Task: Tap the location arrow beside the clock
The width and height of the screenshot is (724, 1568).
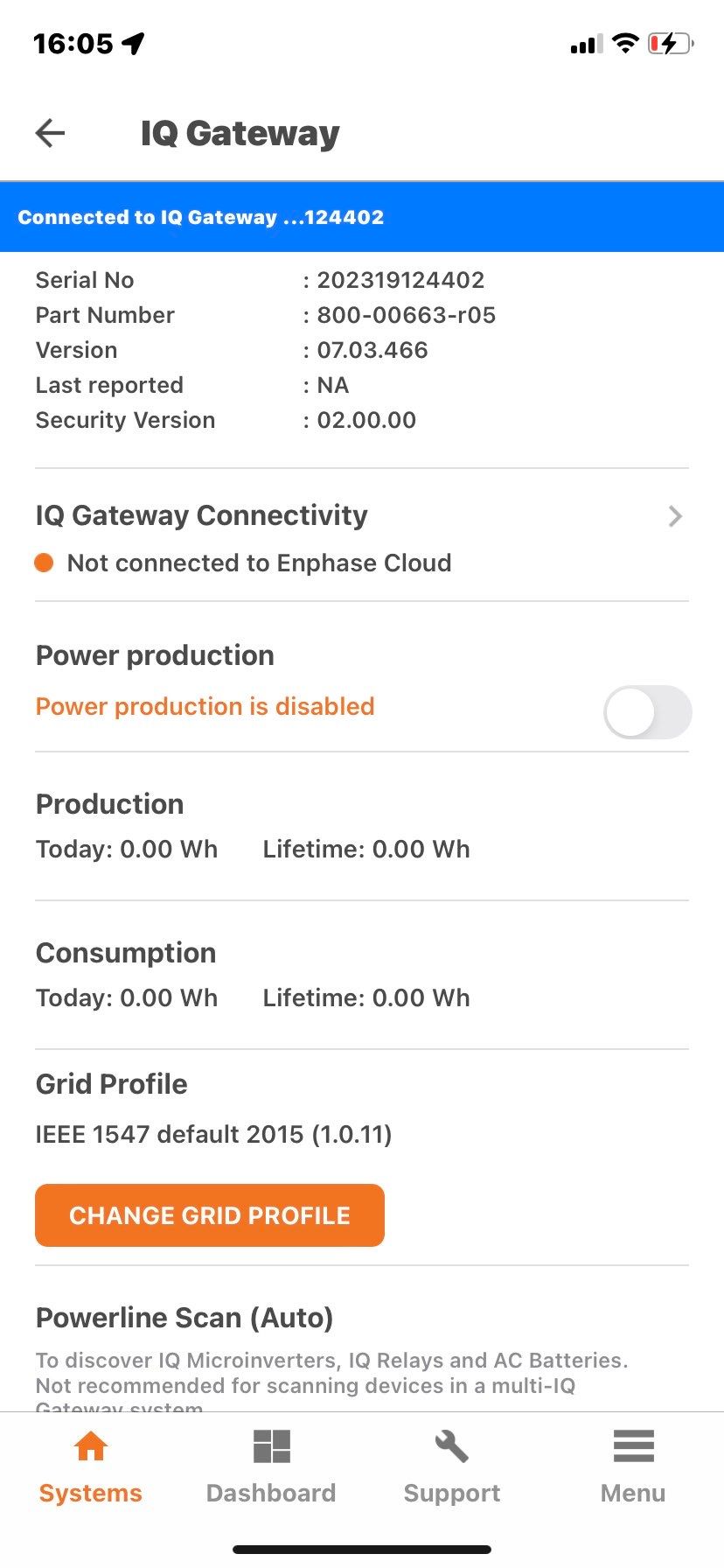Action: click(x=132, y=41)
